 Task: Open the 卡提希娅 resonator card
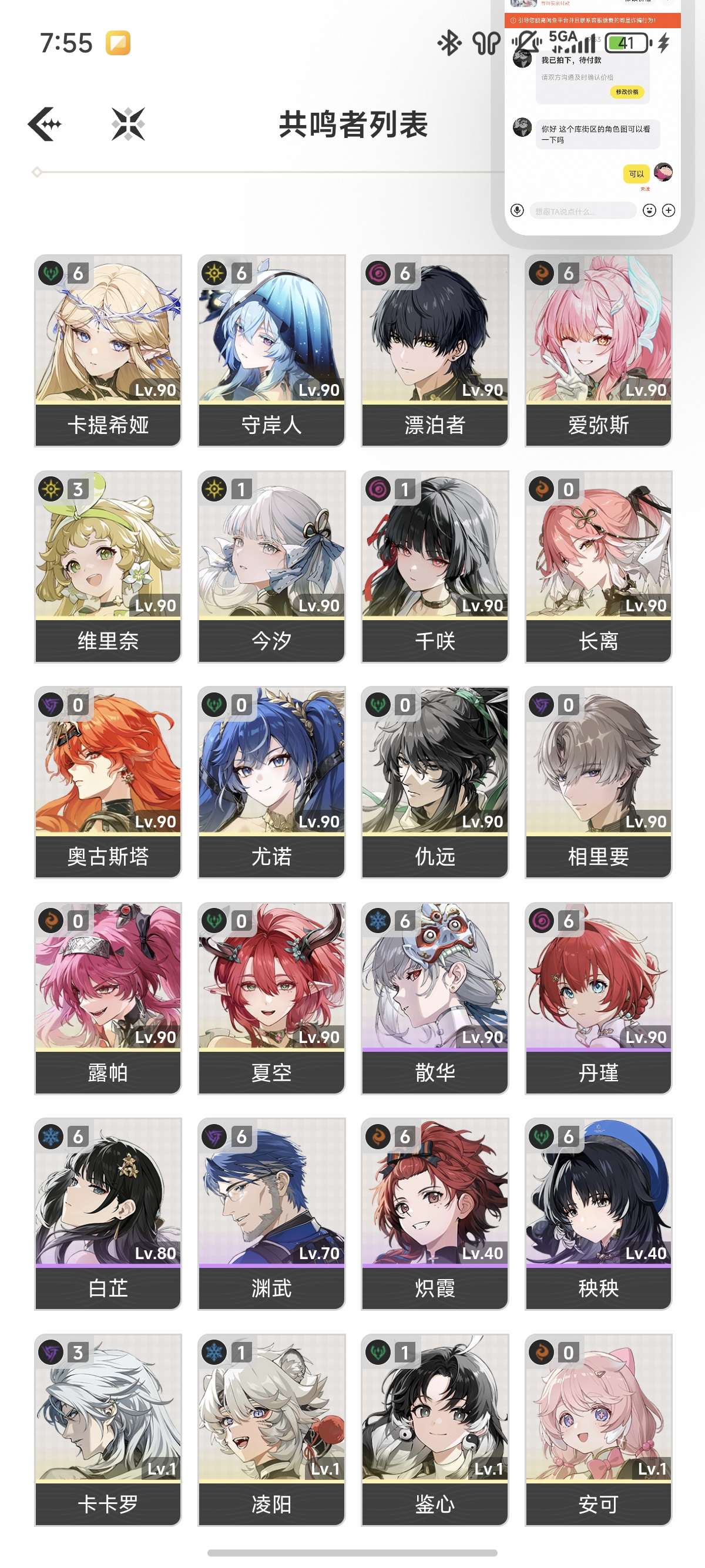[108, 350]
